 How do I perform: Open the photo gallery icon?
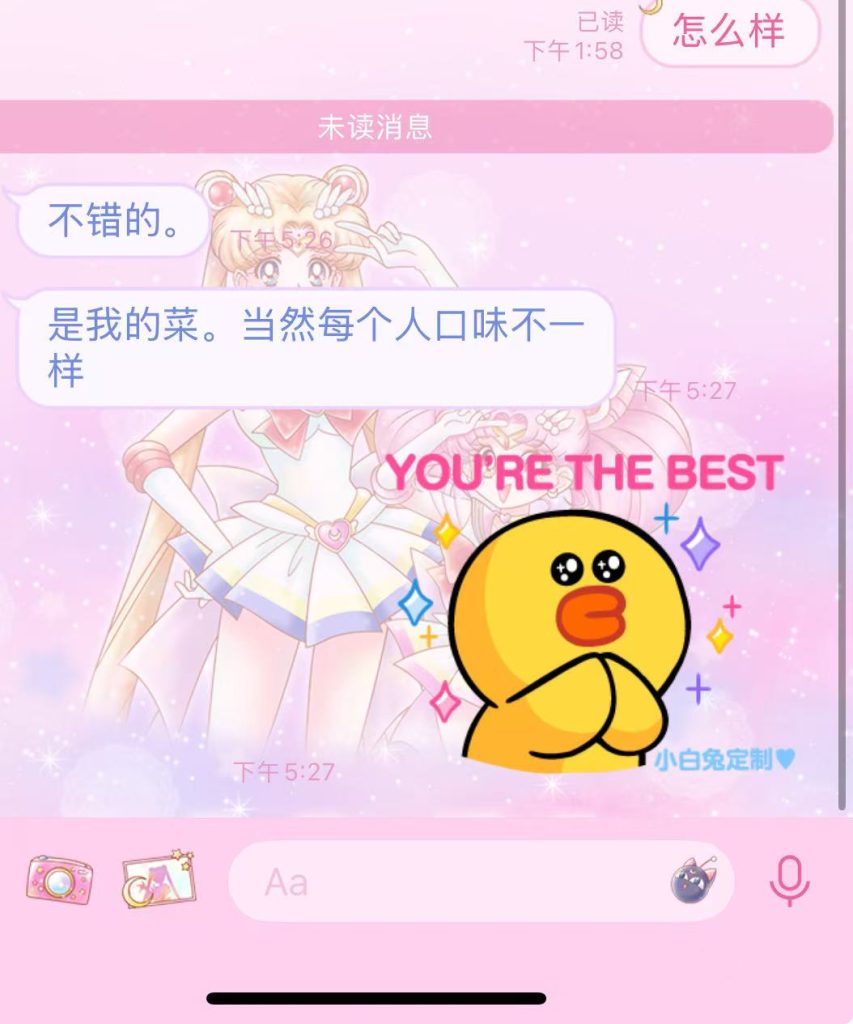pyautogui.click(x=158, y=880)
